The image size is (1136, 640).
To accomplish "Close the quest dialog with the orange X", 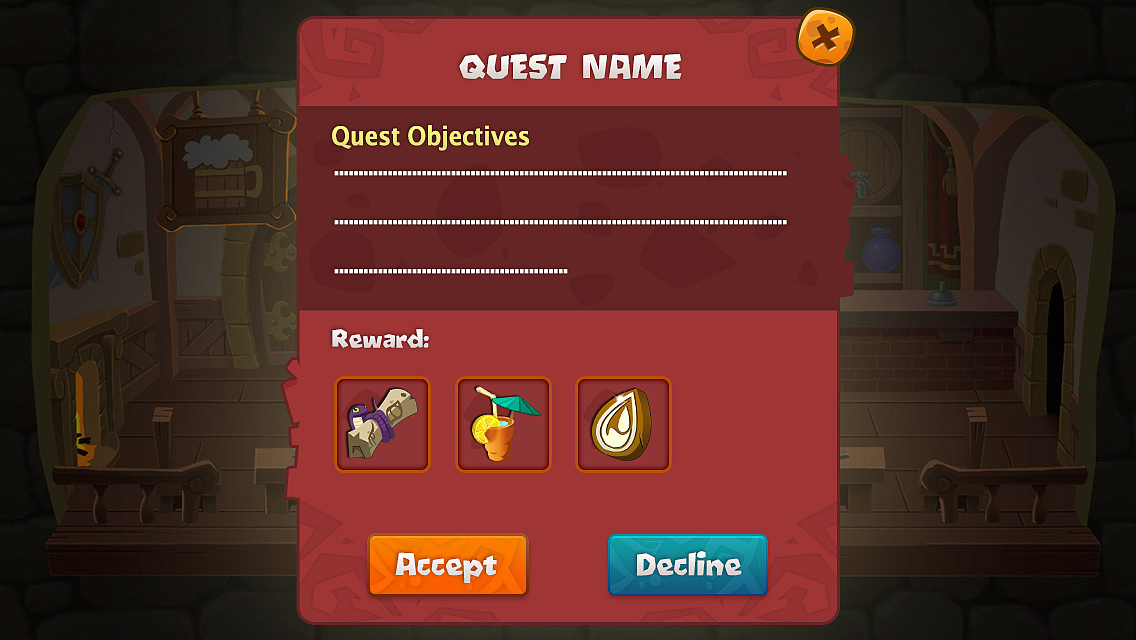I will 825,37.
